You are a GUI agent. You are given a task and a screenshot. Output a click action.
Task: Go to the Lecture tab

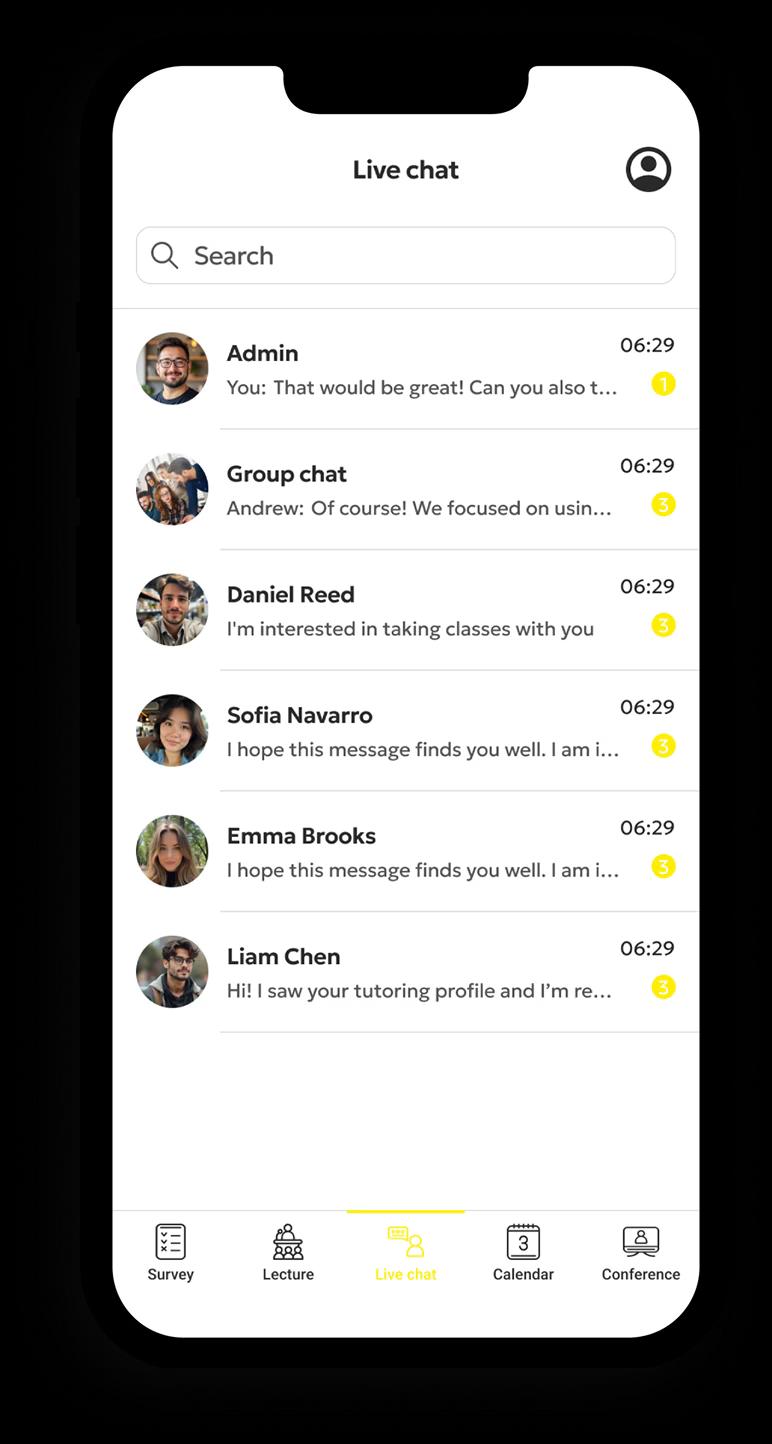pos(288,1252)
